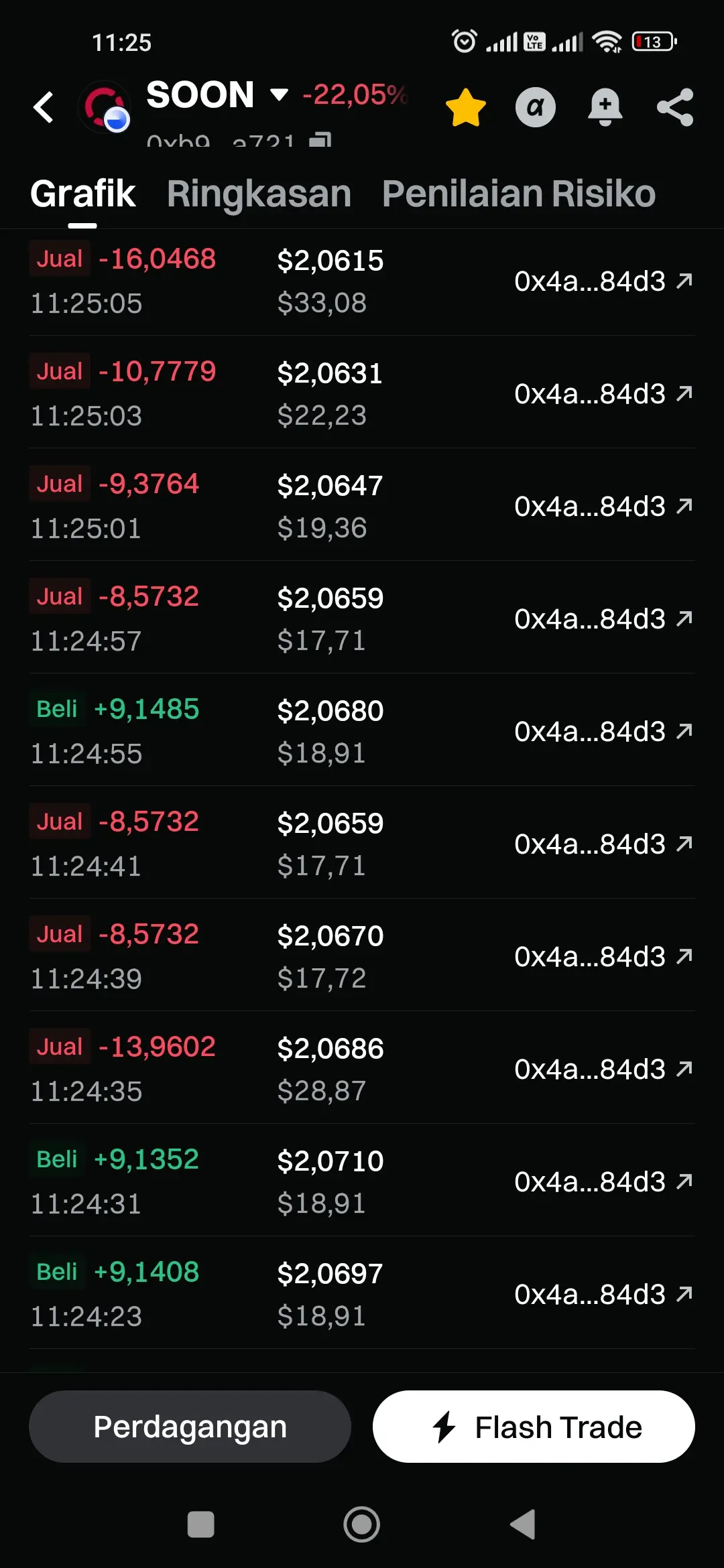Open recent apps from navigation bar
The width and height of the screenshot is (724, 1568).
(200, 1524)
